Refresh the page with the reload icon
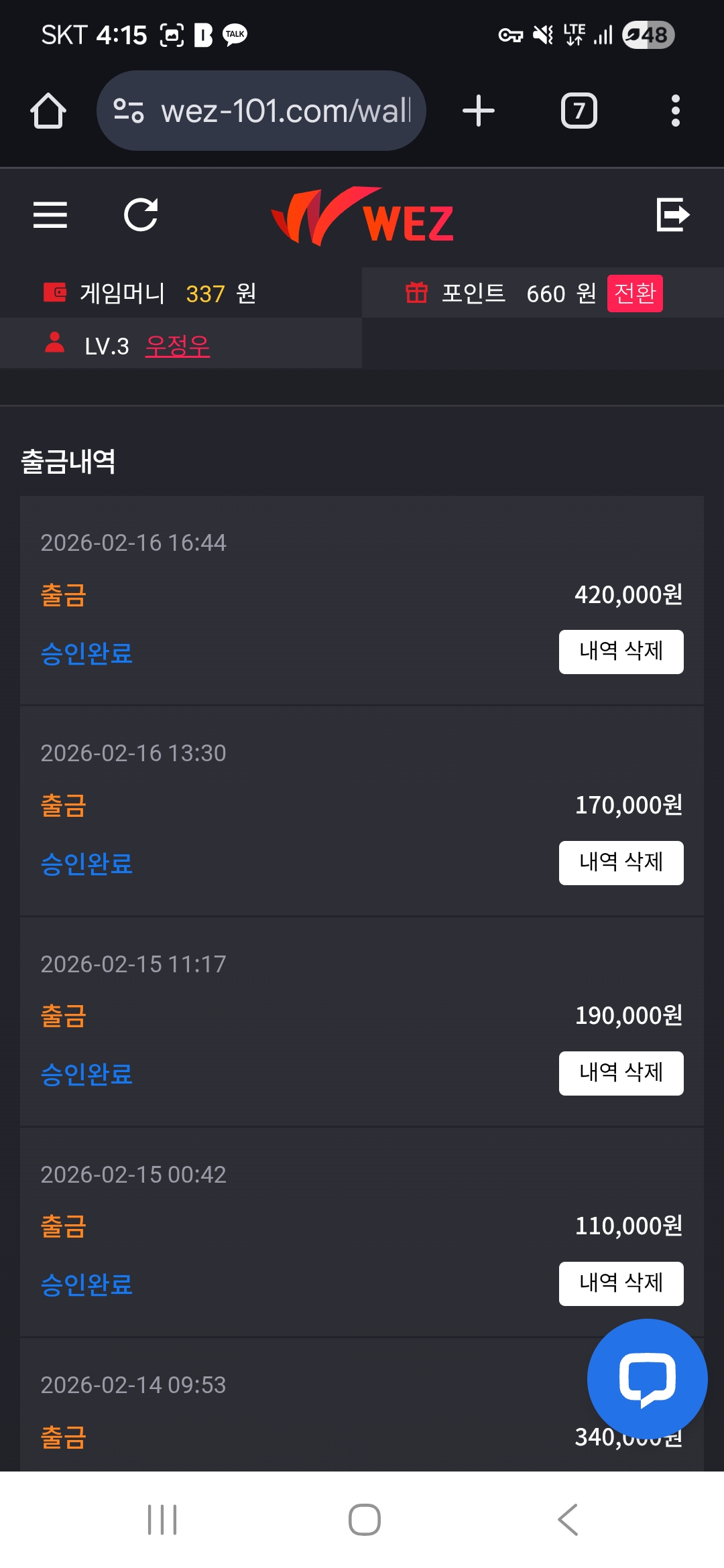724x1568 pixels. click(x=141, y=215)
